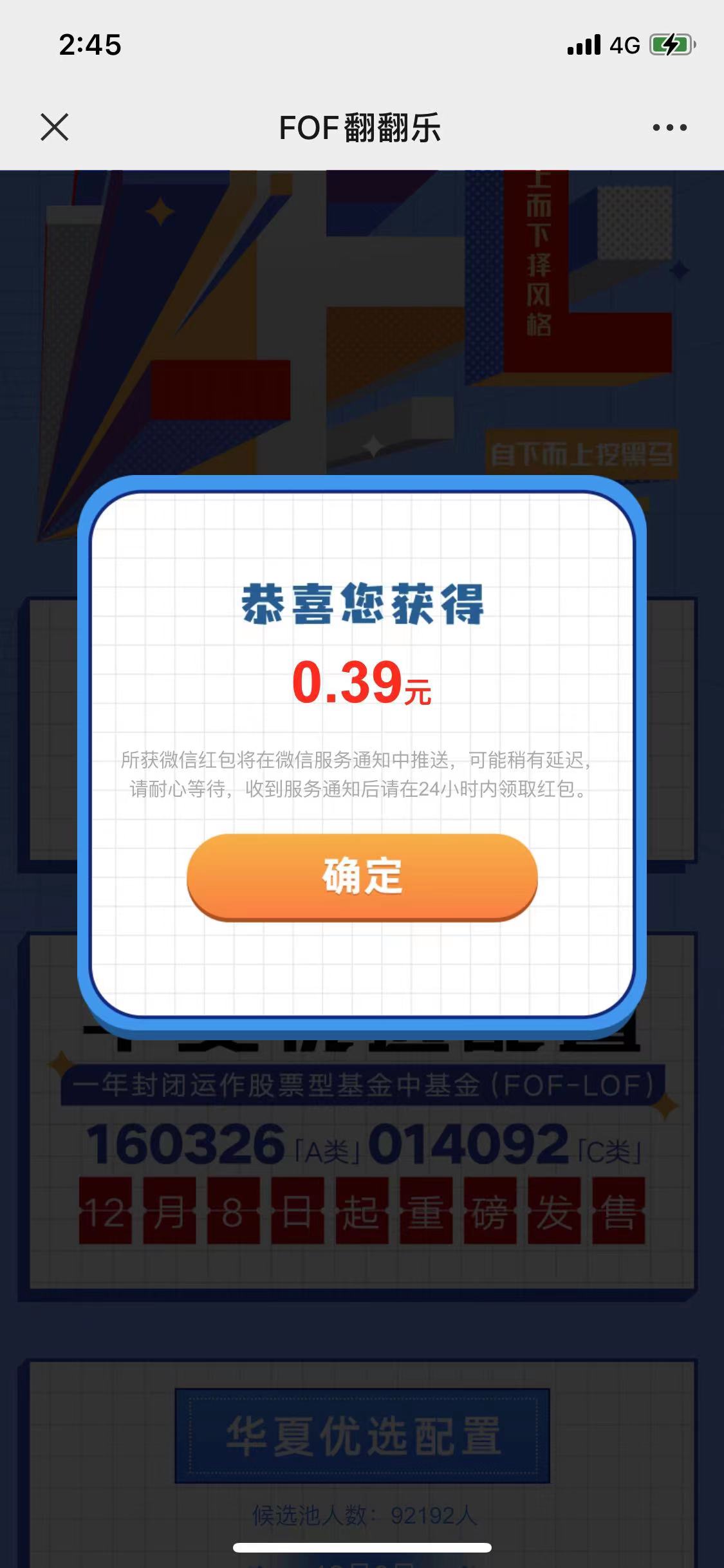Confirm the reward with 确定 button
724x1568 pixels.
[362, 876]
